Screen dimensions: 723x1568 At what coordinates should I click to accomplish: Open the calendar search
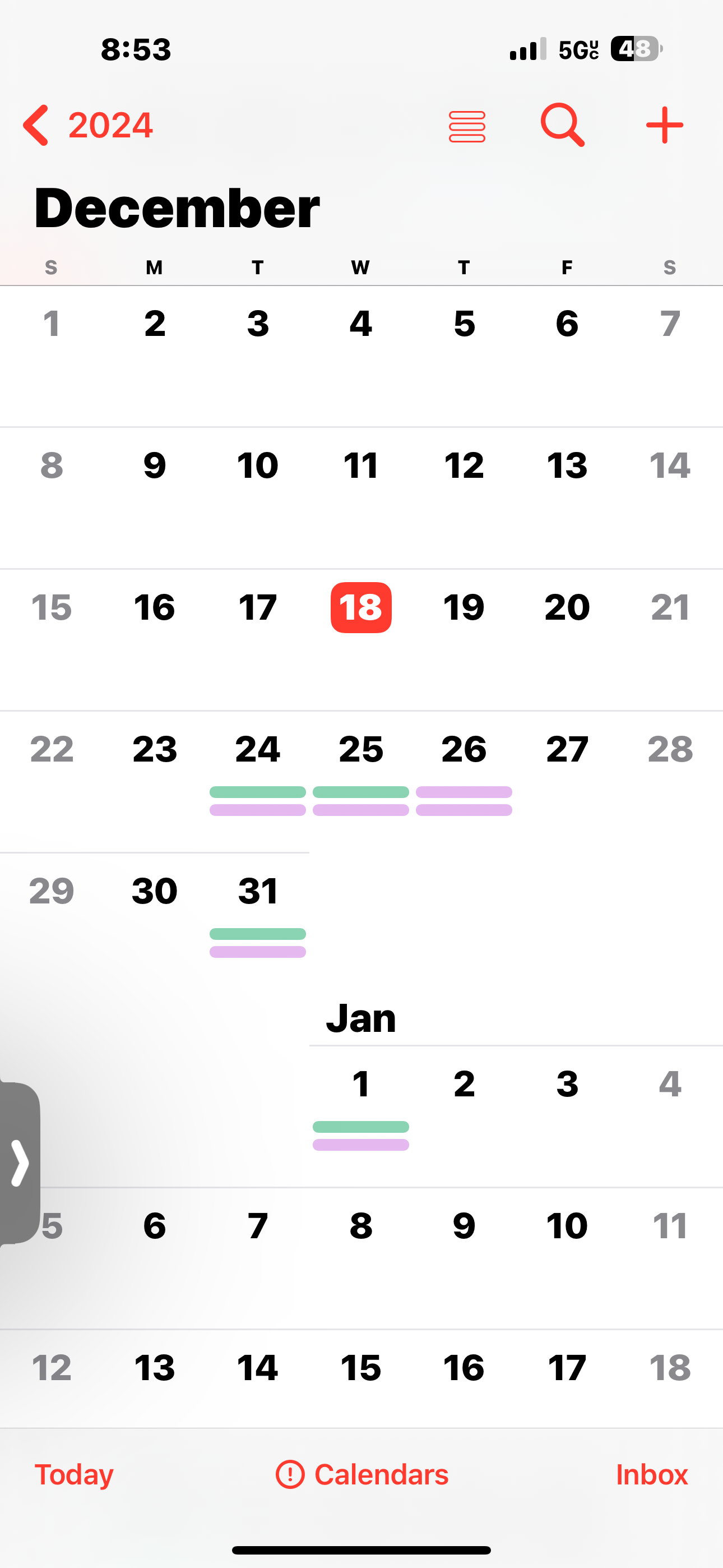[562, 126]
